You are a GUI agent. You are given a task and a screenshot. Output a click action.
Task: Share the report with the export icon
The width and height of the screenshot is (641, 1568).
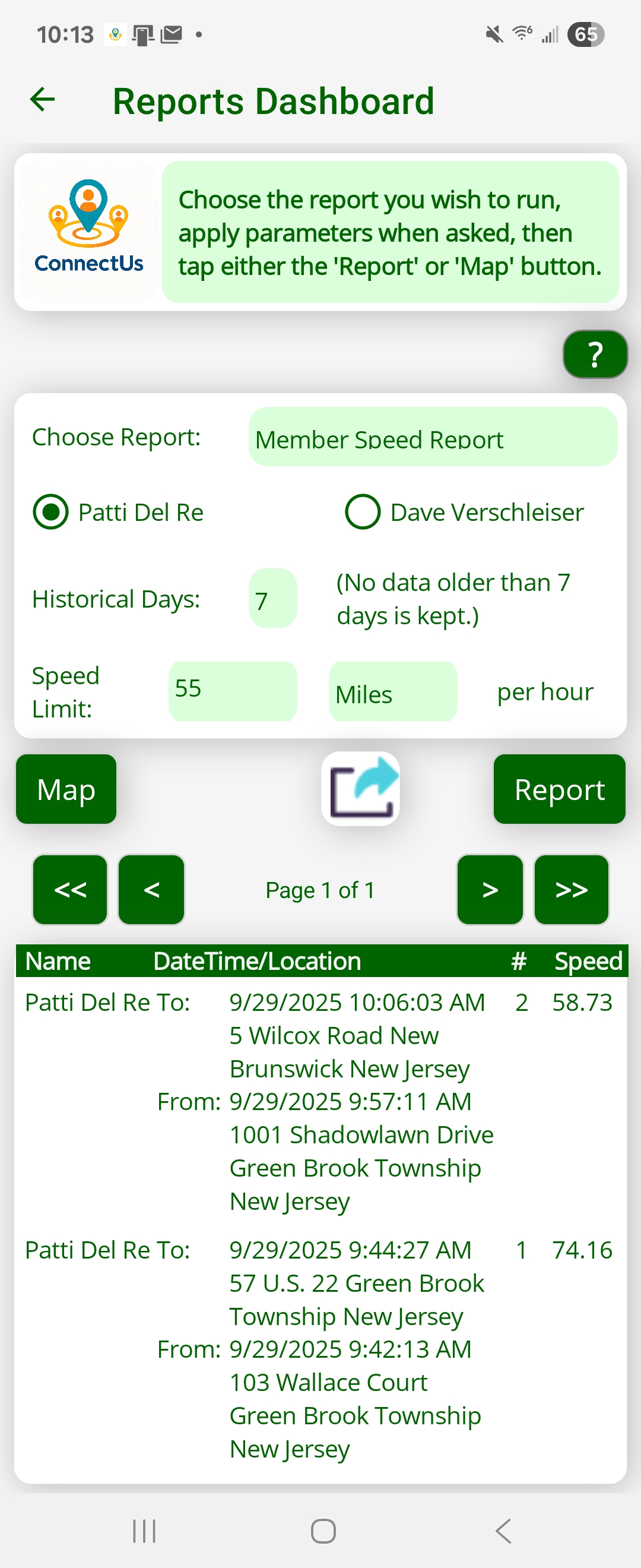(361, 789)
